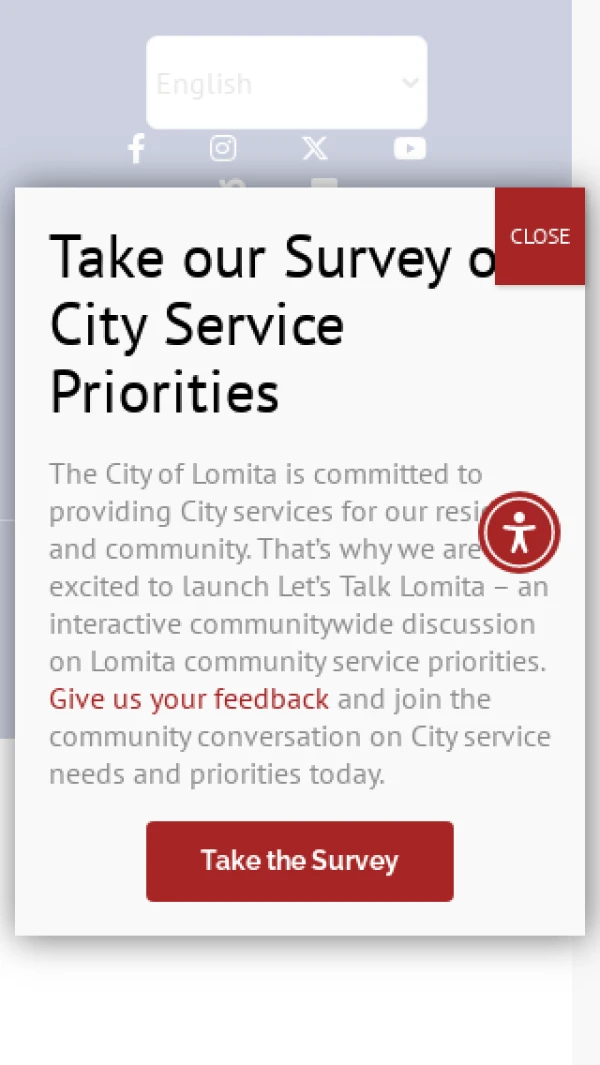Close the survey popup
The width and height of the screenshot is (600, 1065).
click(x=539, y=236)
